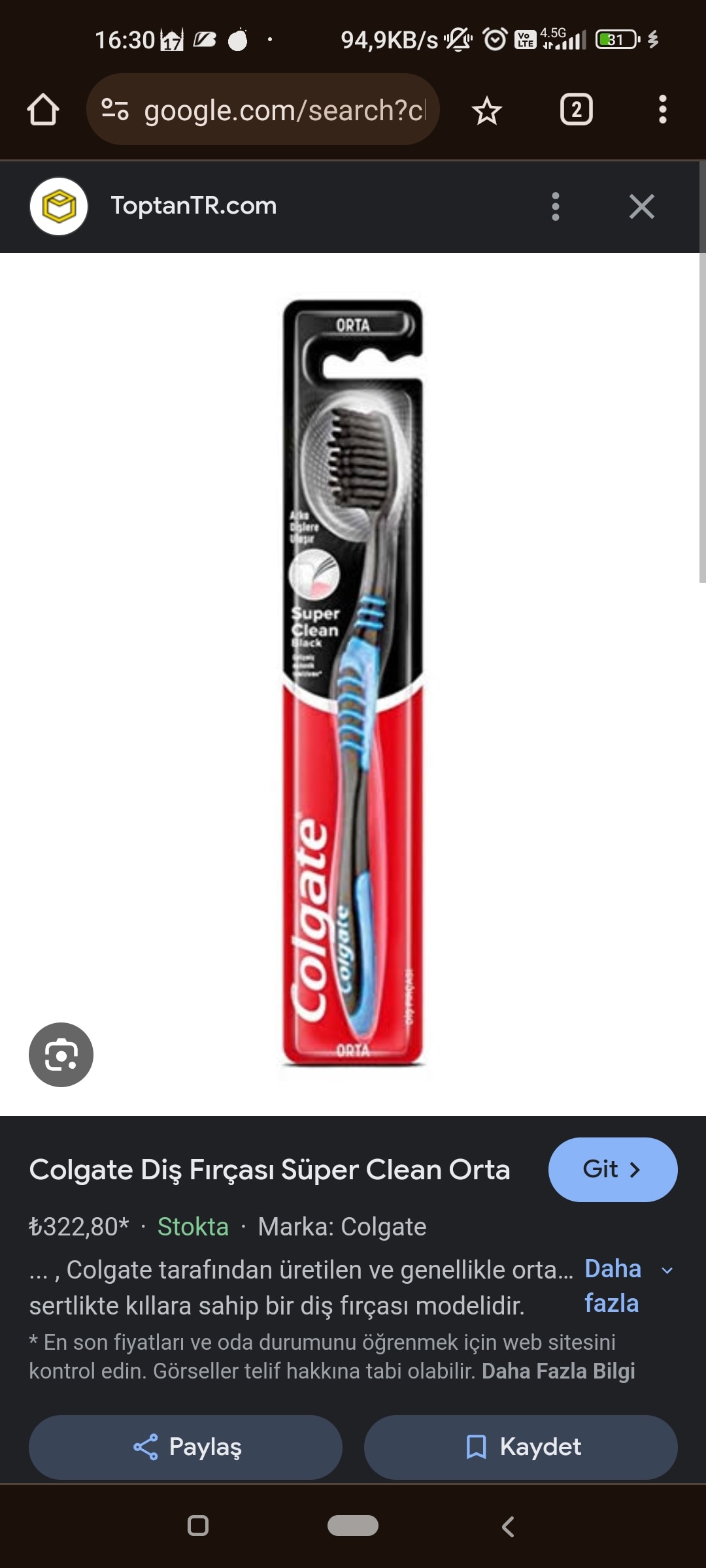The width and height of the screenshot is (706, 1568).
Task: Open the browser overflow menu
Action: click(x=662, y=110)
